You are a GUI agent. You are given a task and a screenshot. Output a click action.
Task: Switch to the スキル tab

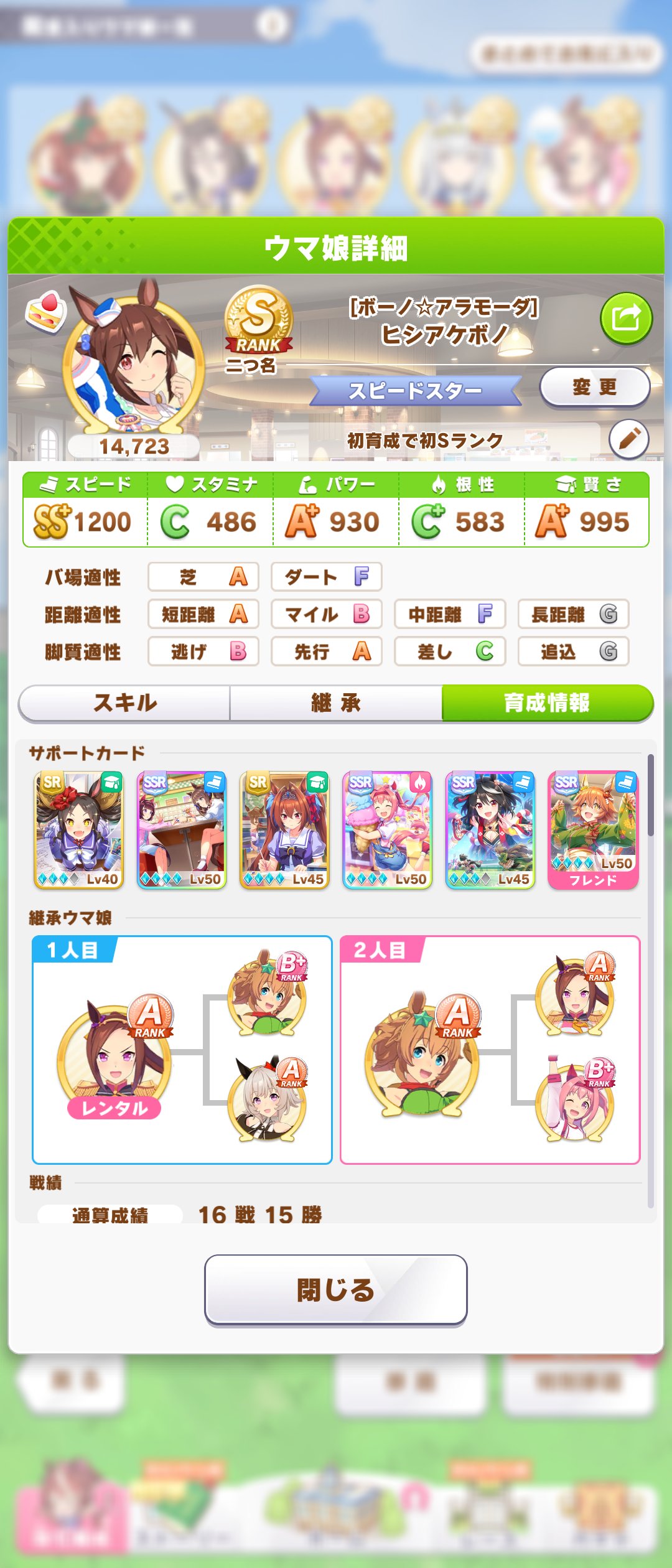coord(125,703)
